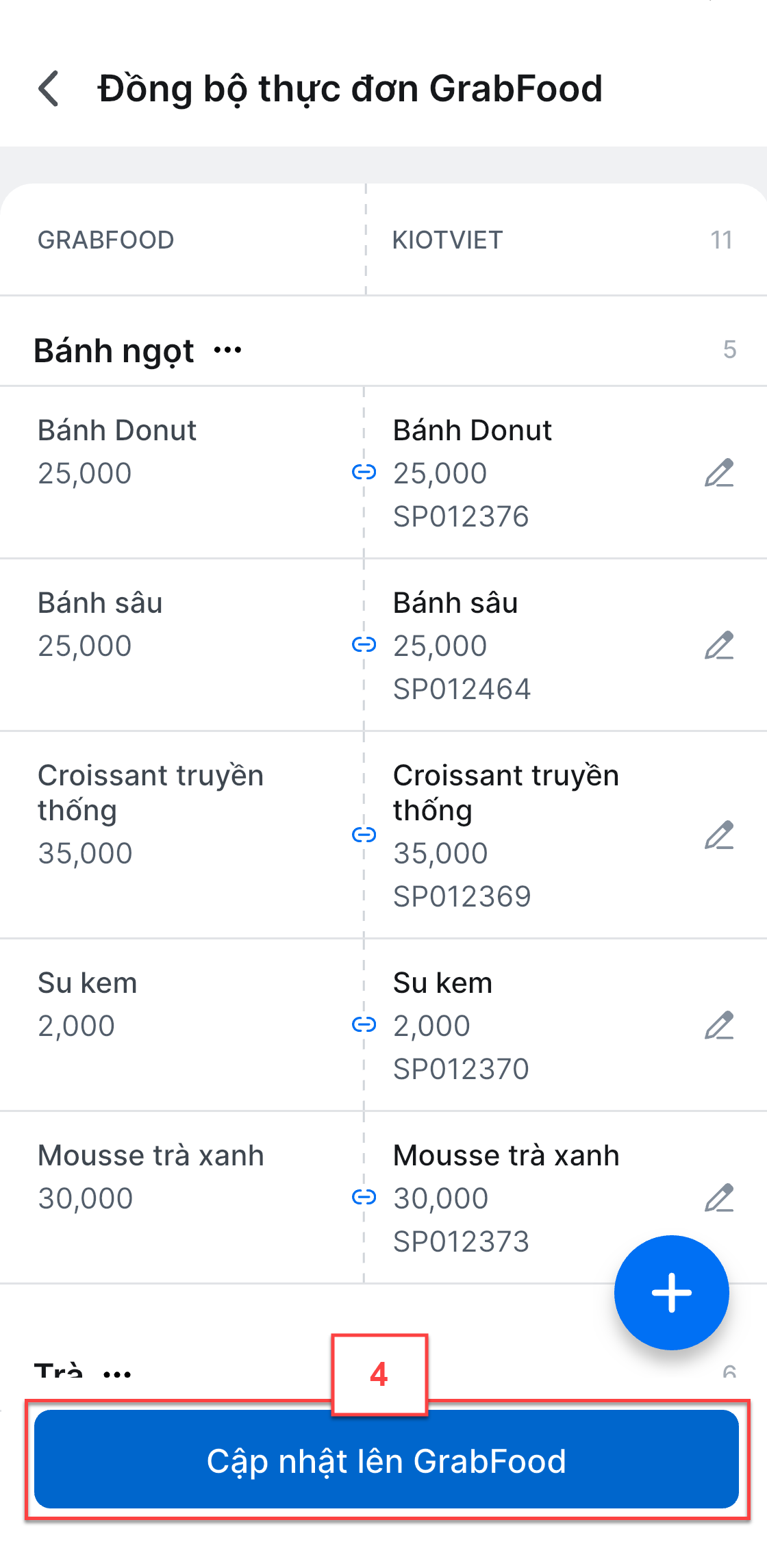Edit the Bánh Donut KiotViet mapping
The height and width of the screenshot is (1568, 767).
(719, 472)
